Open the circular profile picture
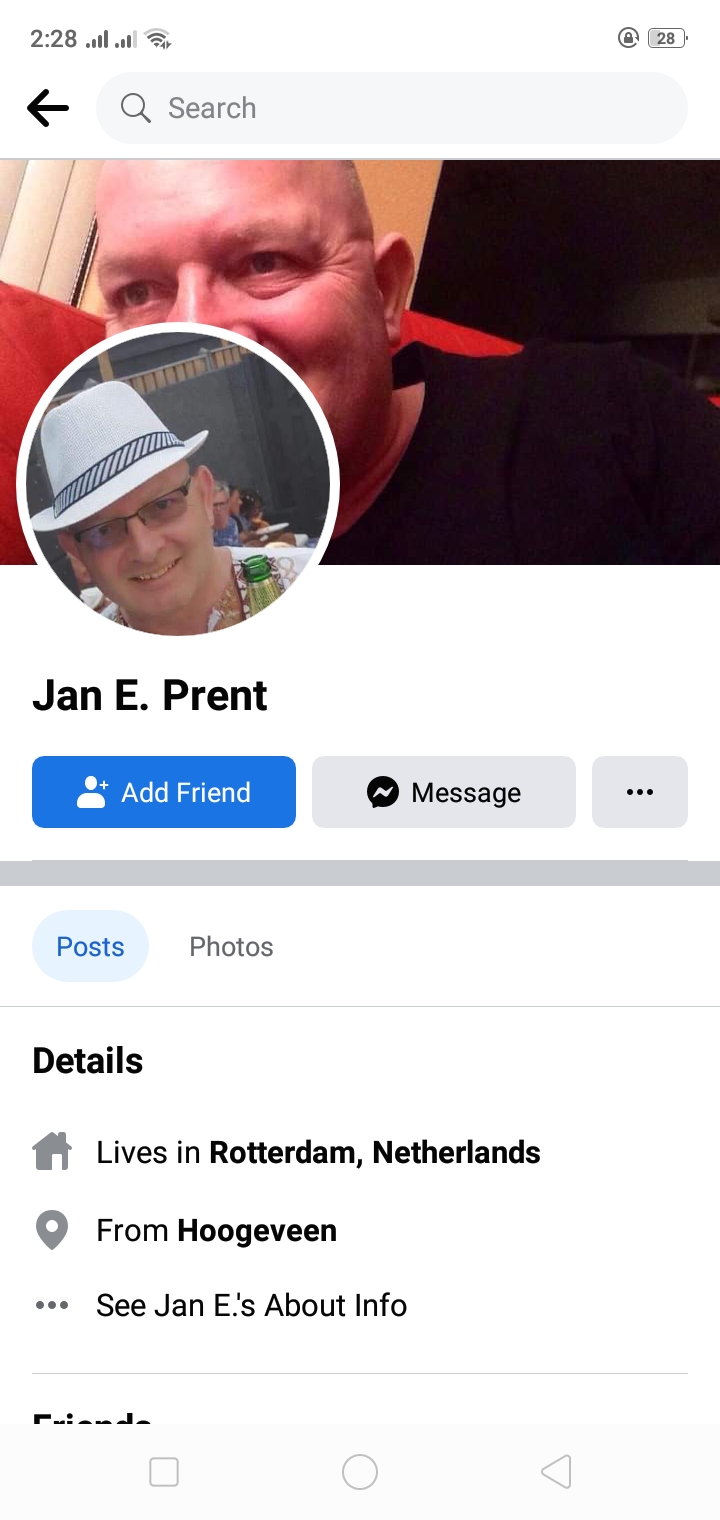This screenshot has height=1520, width=720. point(179,483)
